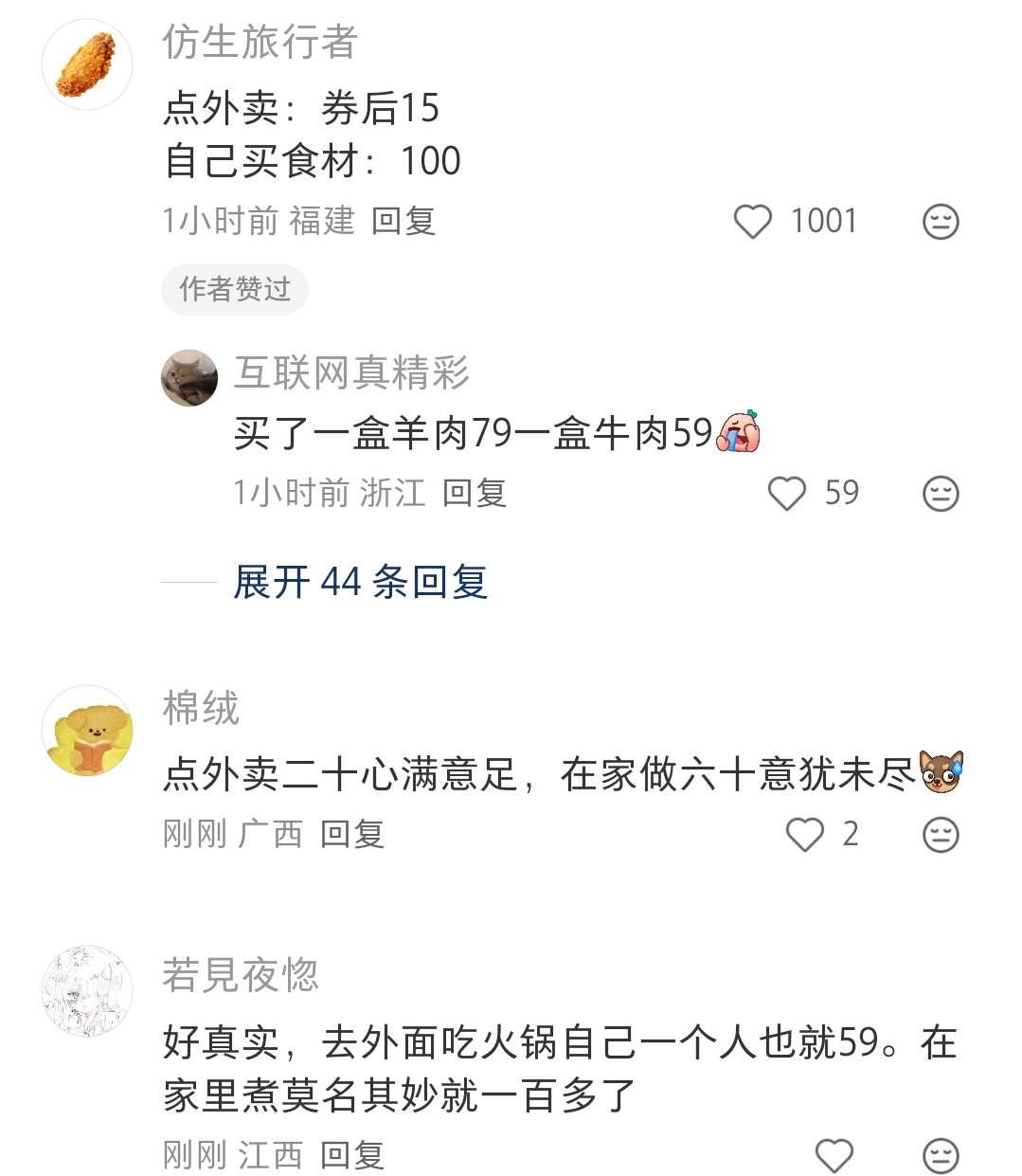Viewport: 1022px width, 1176px height.
Task: Dislike 棉绒's comment
Action: 941,835
